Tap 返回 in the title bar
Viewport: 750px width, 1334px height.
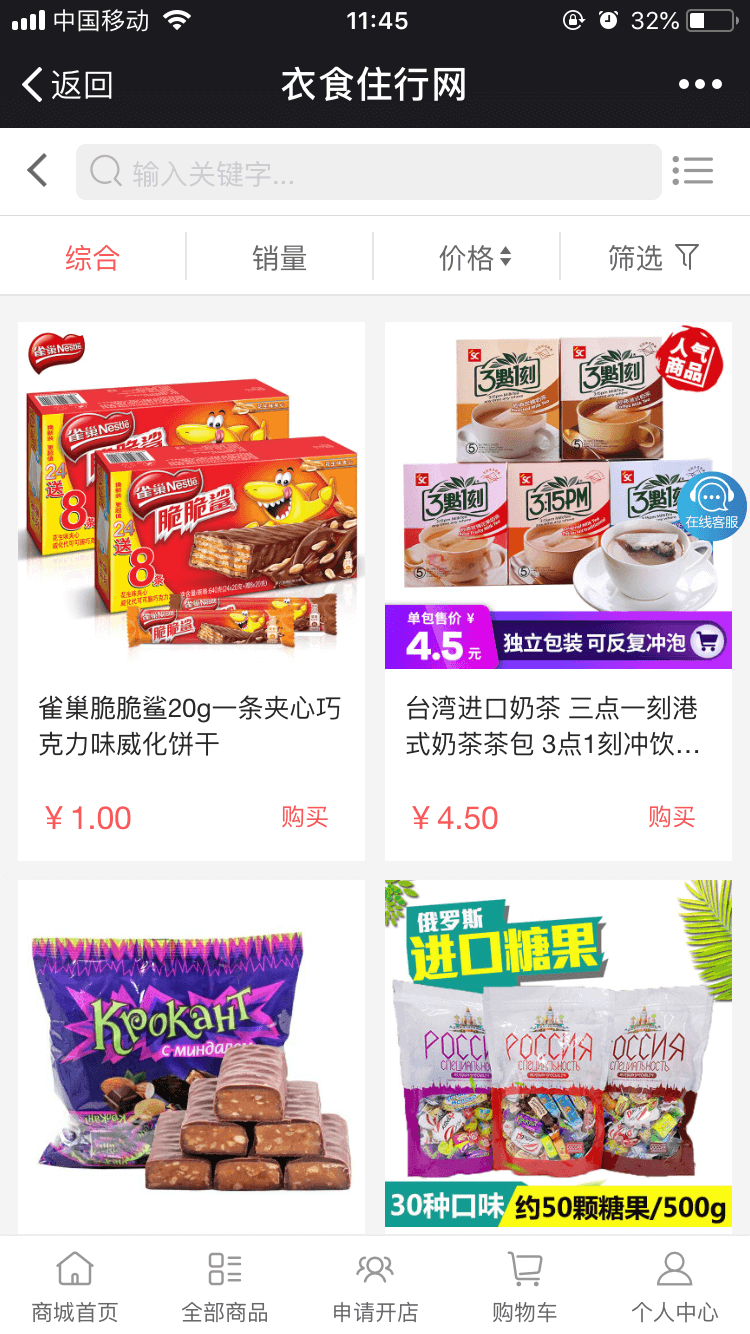pyautogui.click(x=67, y=85)
